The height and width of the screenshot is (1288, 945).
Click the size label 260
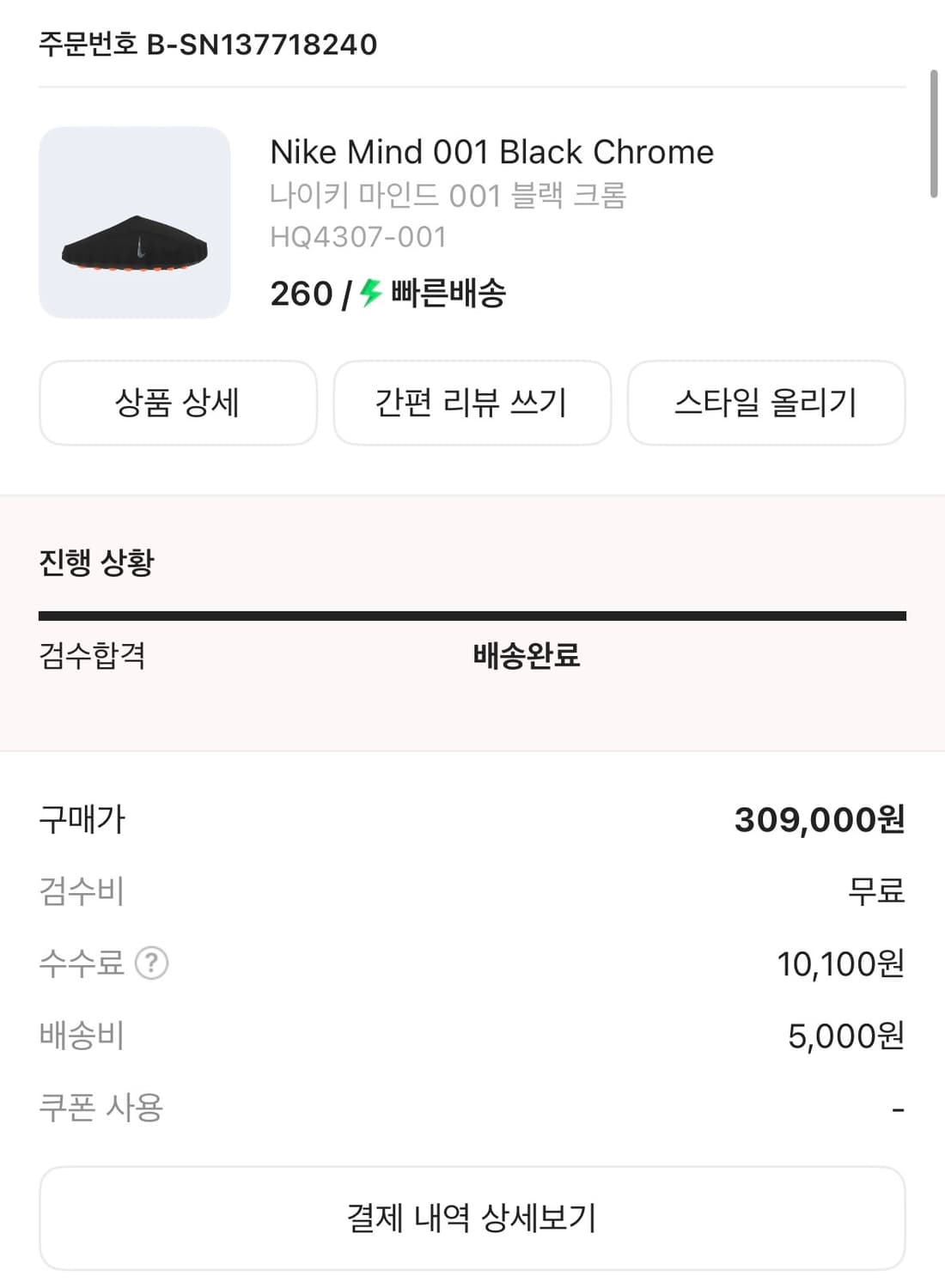299,295
